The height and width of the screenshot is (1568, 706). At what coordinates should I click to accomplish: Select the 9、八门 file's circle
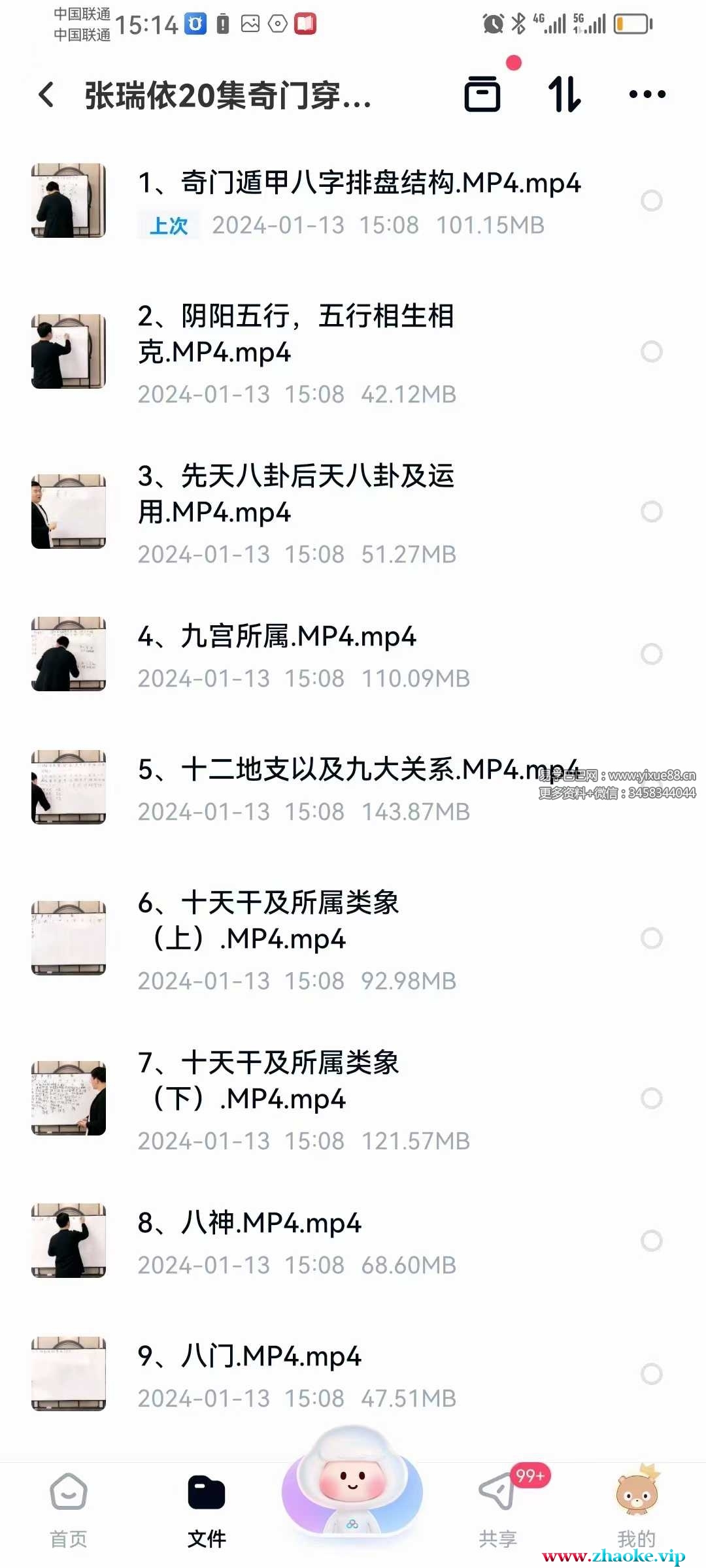click(x=651, y=1373)
